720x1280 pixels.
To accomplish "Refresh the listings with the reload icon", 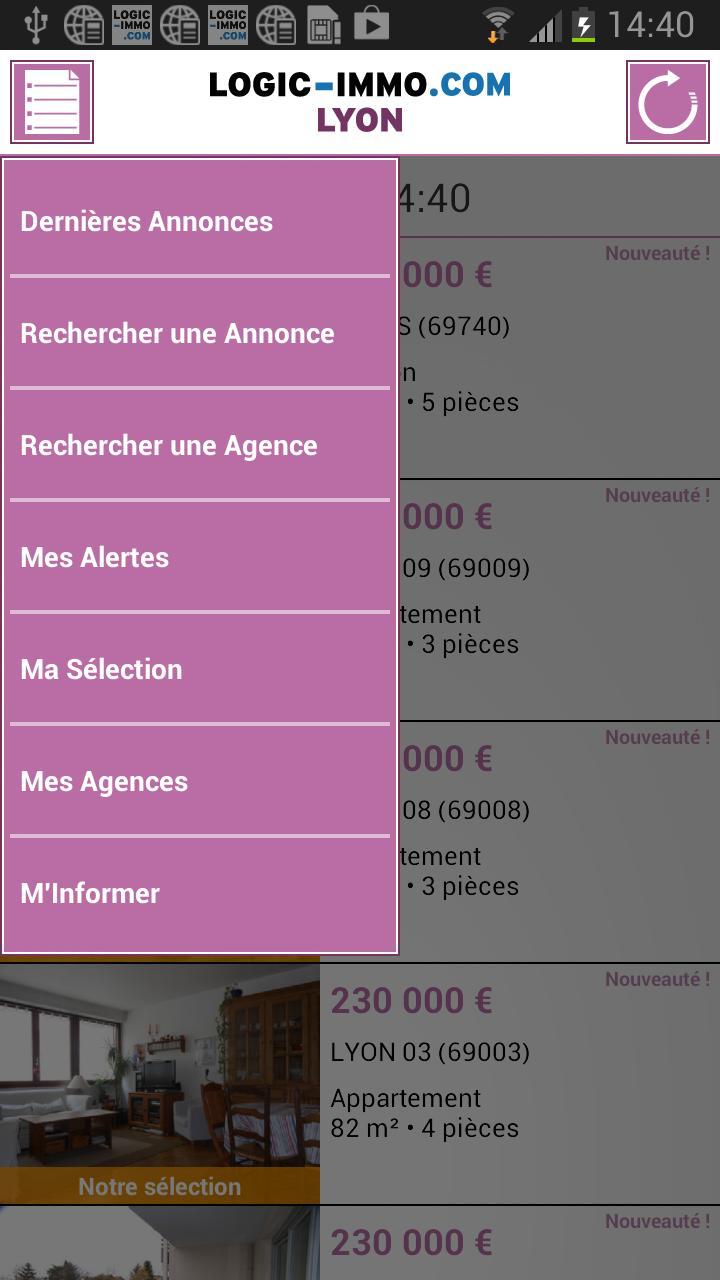I will coord(667,102).
